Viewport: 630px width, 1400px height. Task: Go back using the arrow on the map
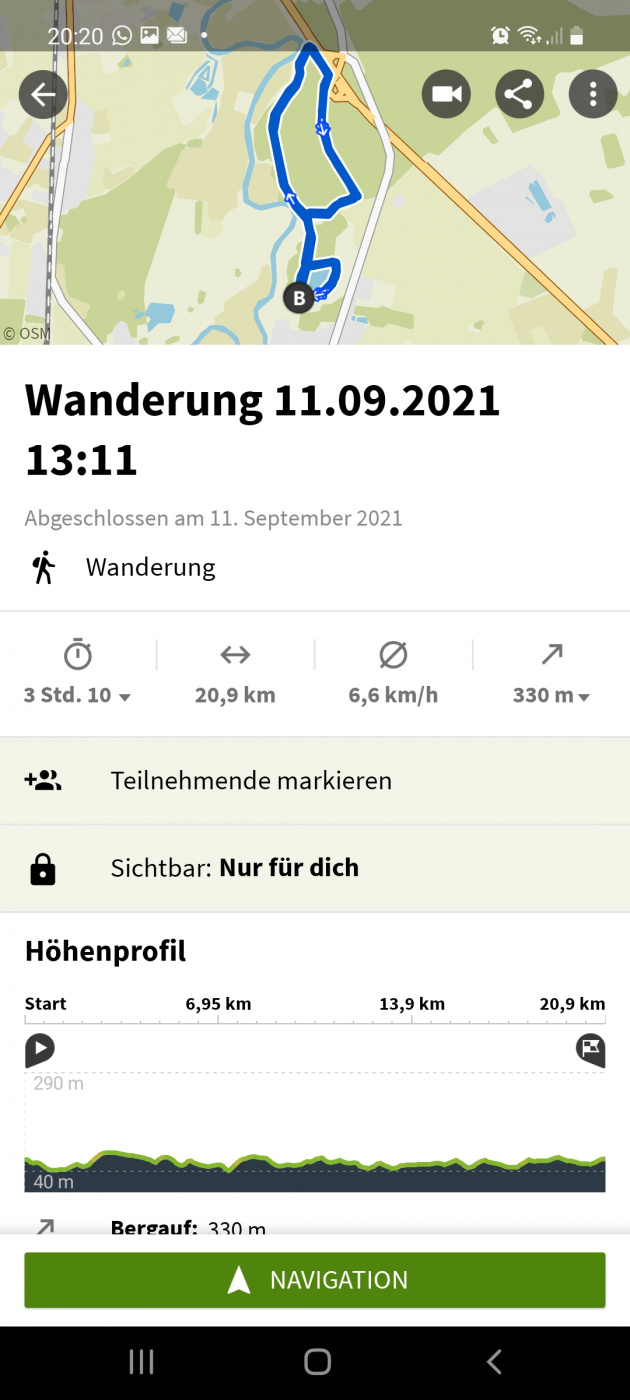43,95
